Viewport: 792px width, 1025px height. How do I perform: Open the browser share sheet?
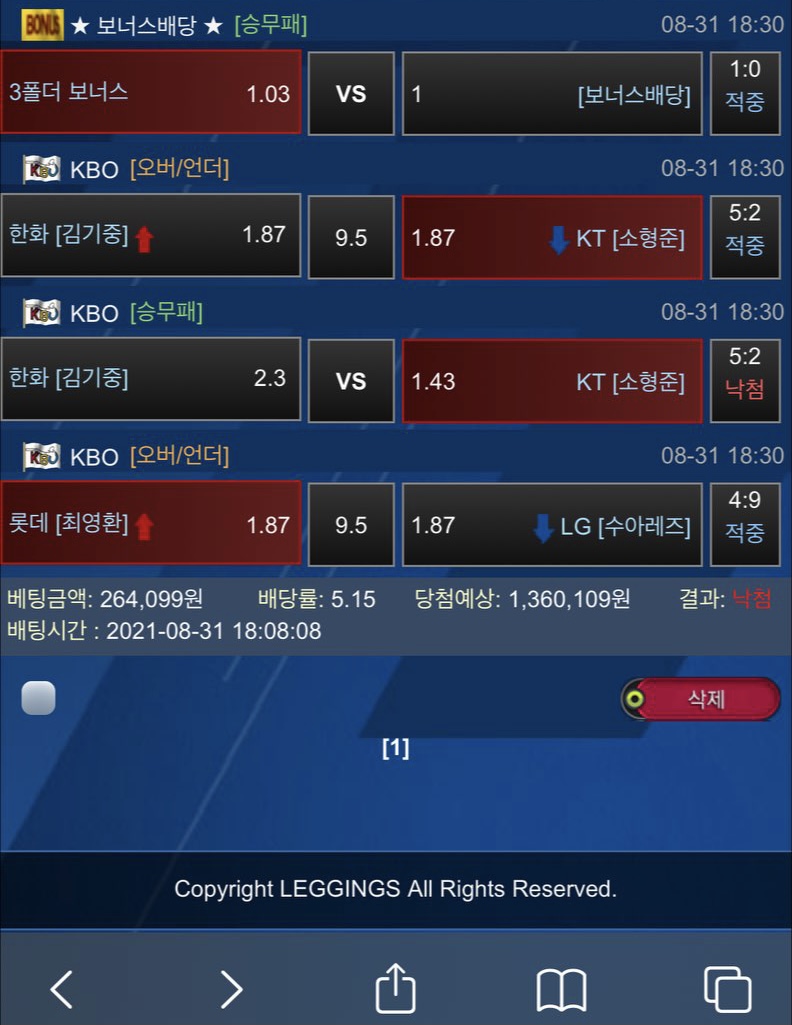coord(395,988)
